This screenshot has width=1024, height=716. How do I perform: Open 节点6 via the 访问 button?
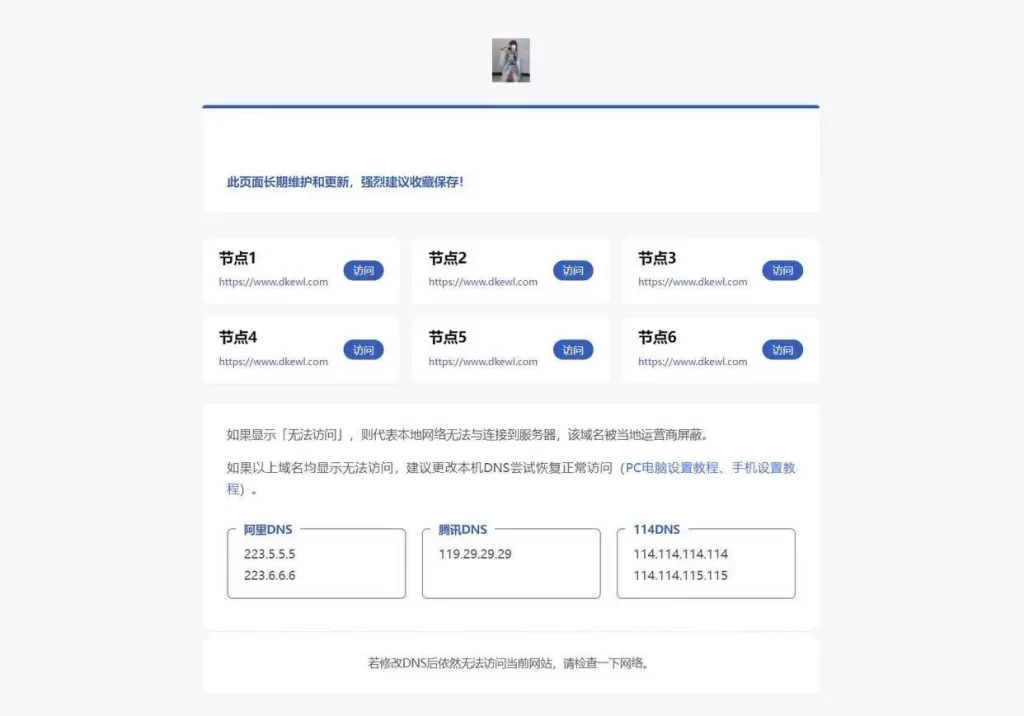(782, 350)
